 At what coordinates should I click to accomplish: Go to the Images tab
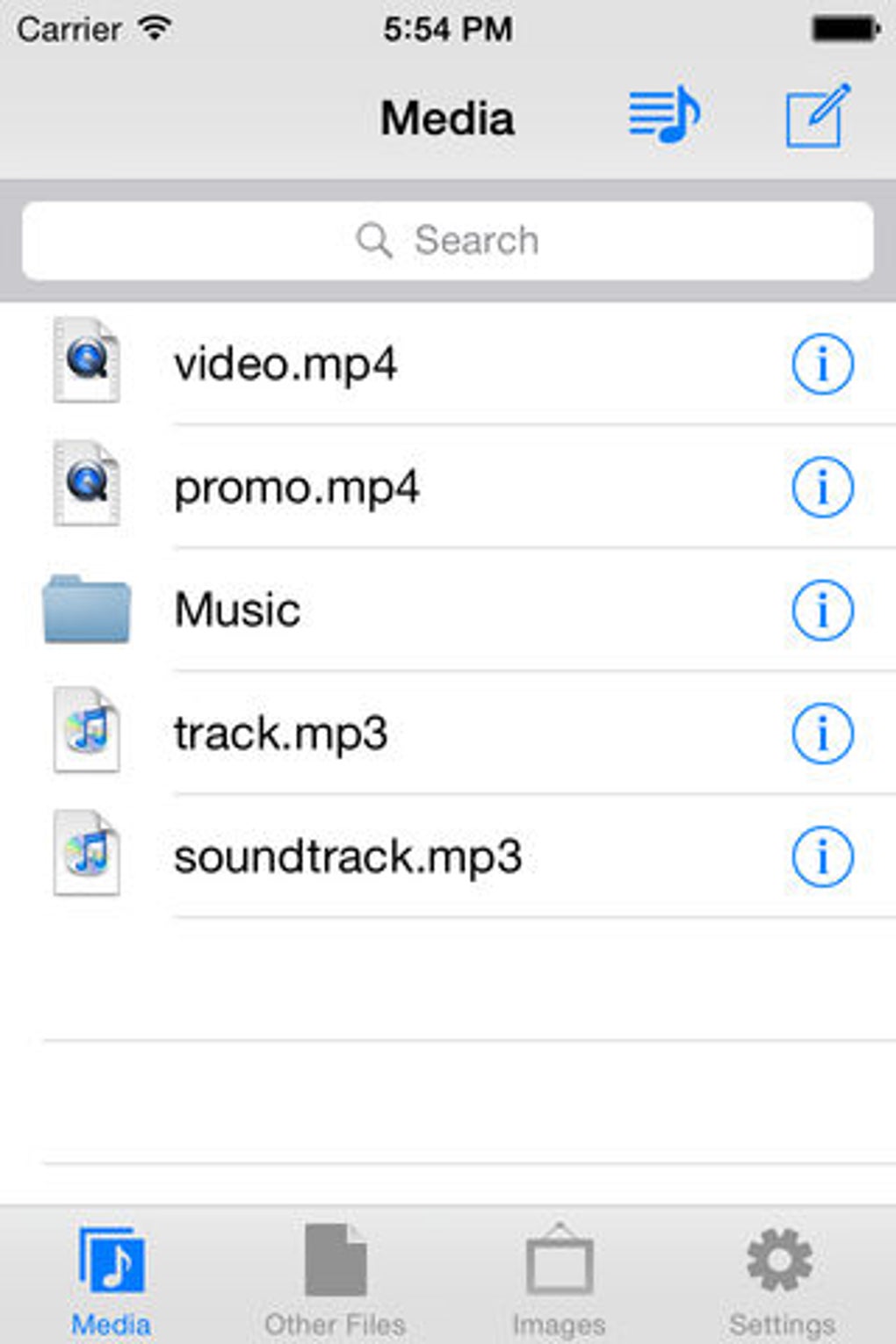(559, 1278)
